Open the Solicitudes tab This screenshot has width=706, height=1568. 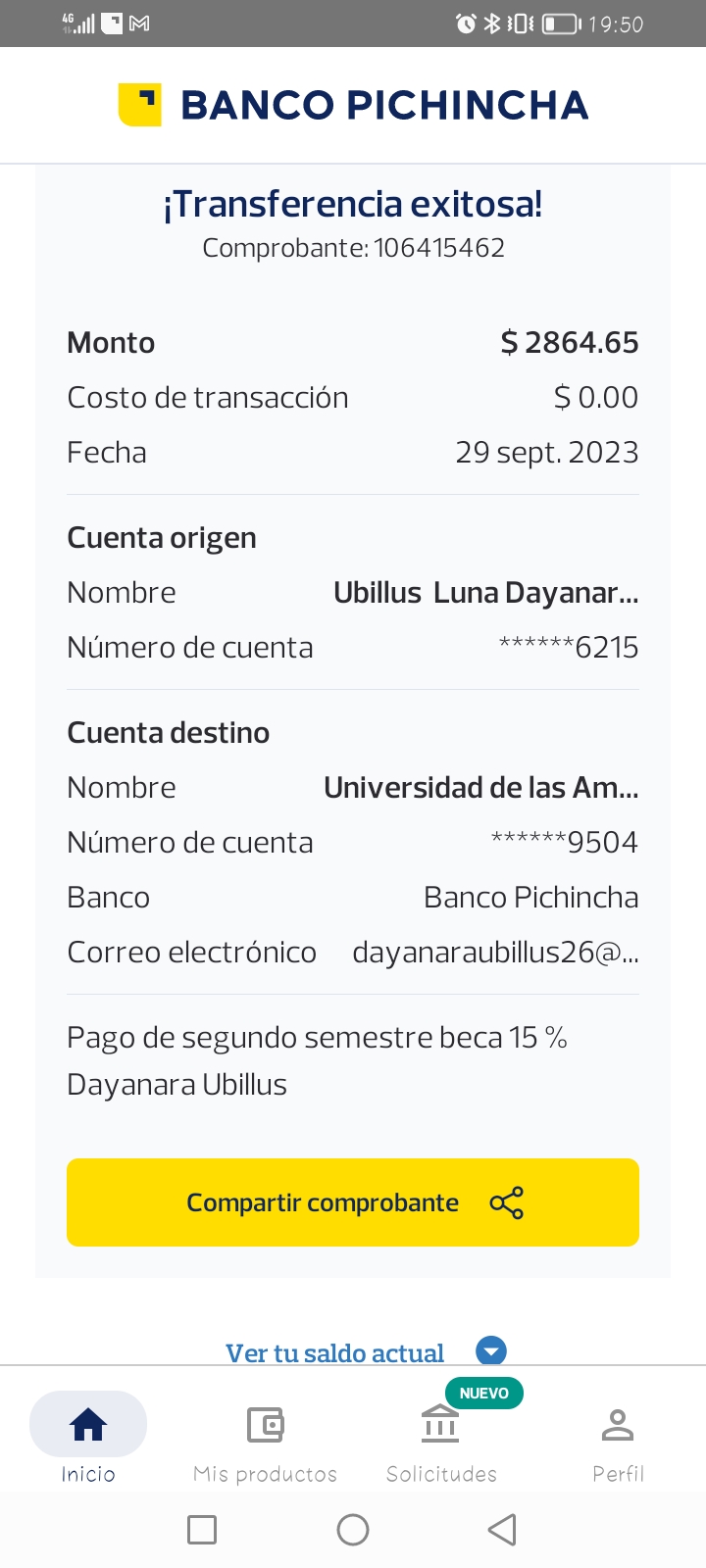pyautogui.click(x=441, y=1434)
